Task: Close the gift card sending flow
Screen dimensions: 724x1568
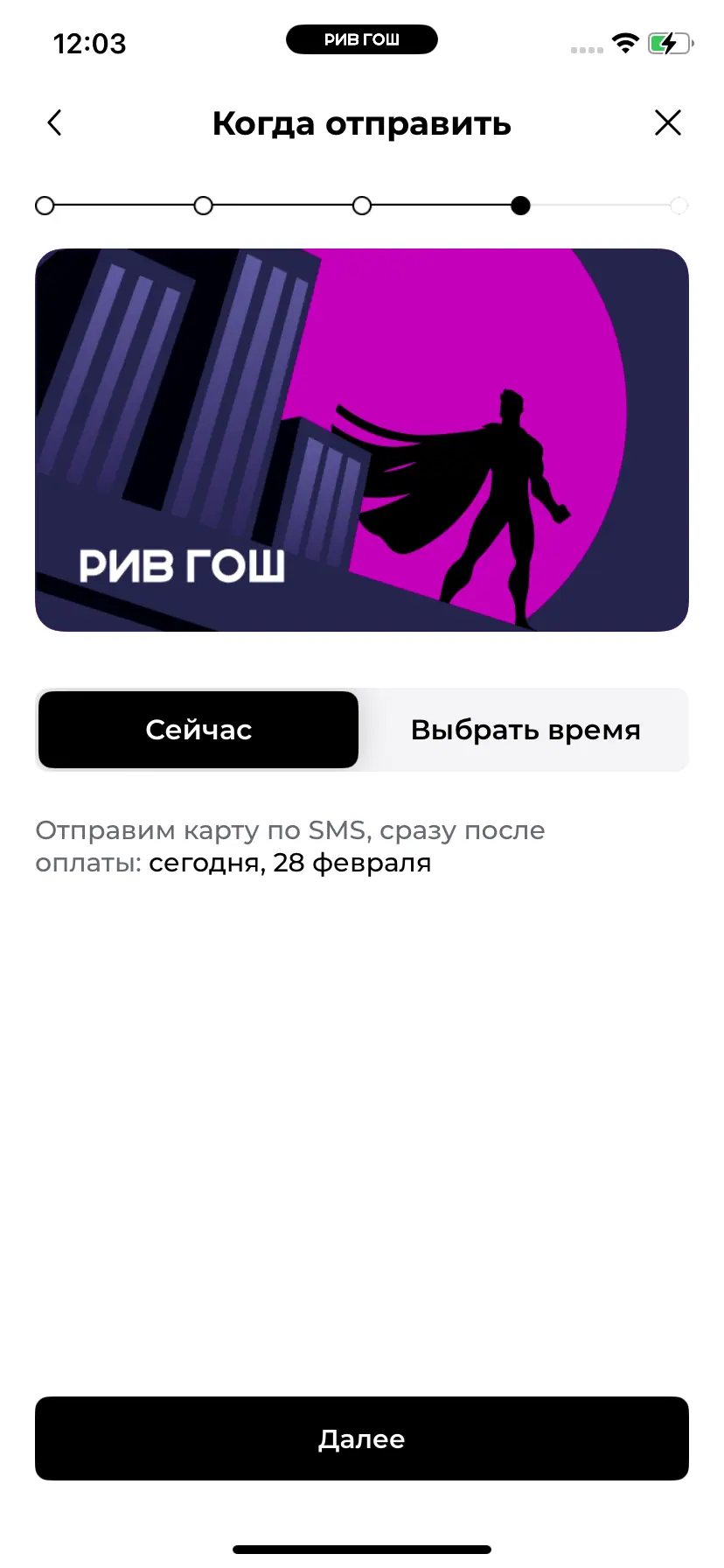Action: click(x=667, y=123)
